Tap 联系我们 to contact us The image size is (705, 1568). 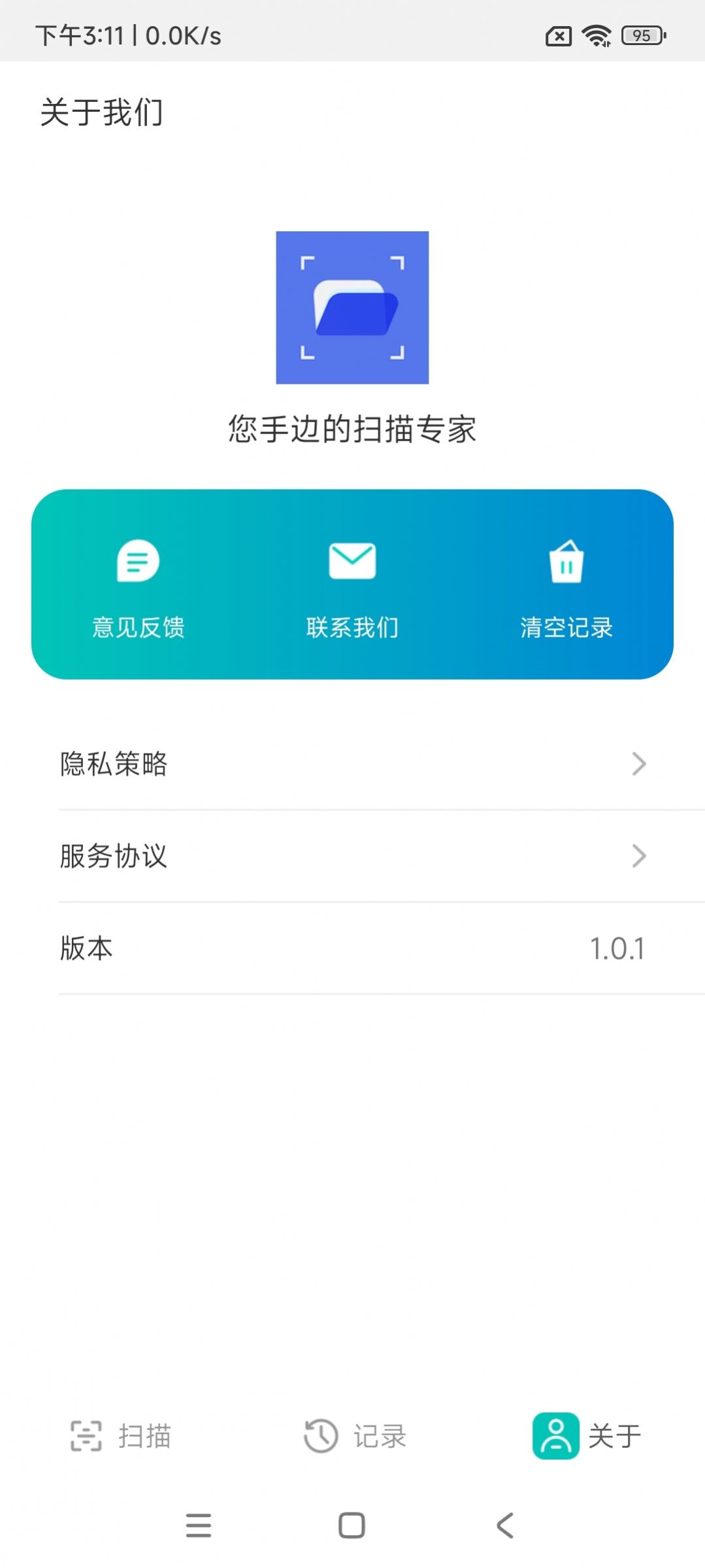click(x=352, y=586)
